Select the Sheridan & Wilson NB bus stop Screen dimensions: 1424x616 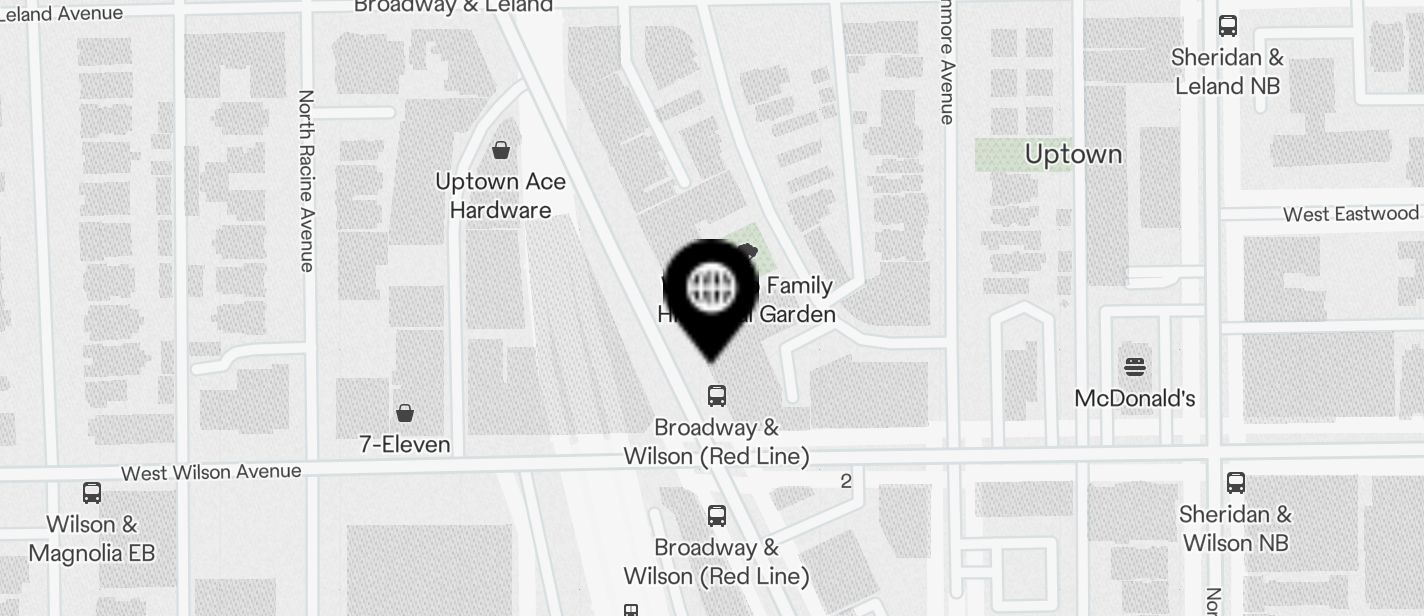[1235, 483]
